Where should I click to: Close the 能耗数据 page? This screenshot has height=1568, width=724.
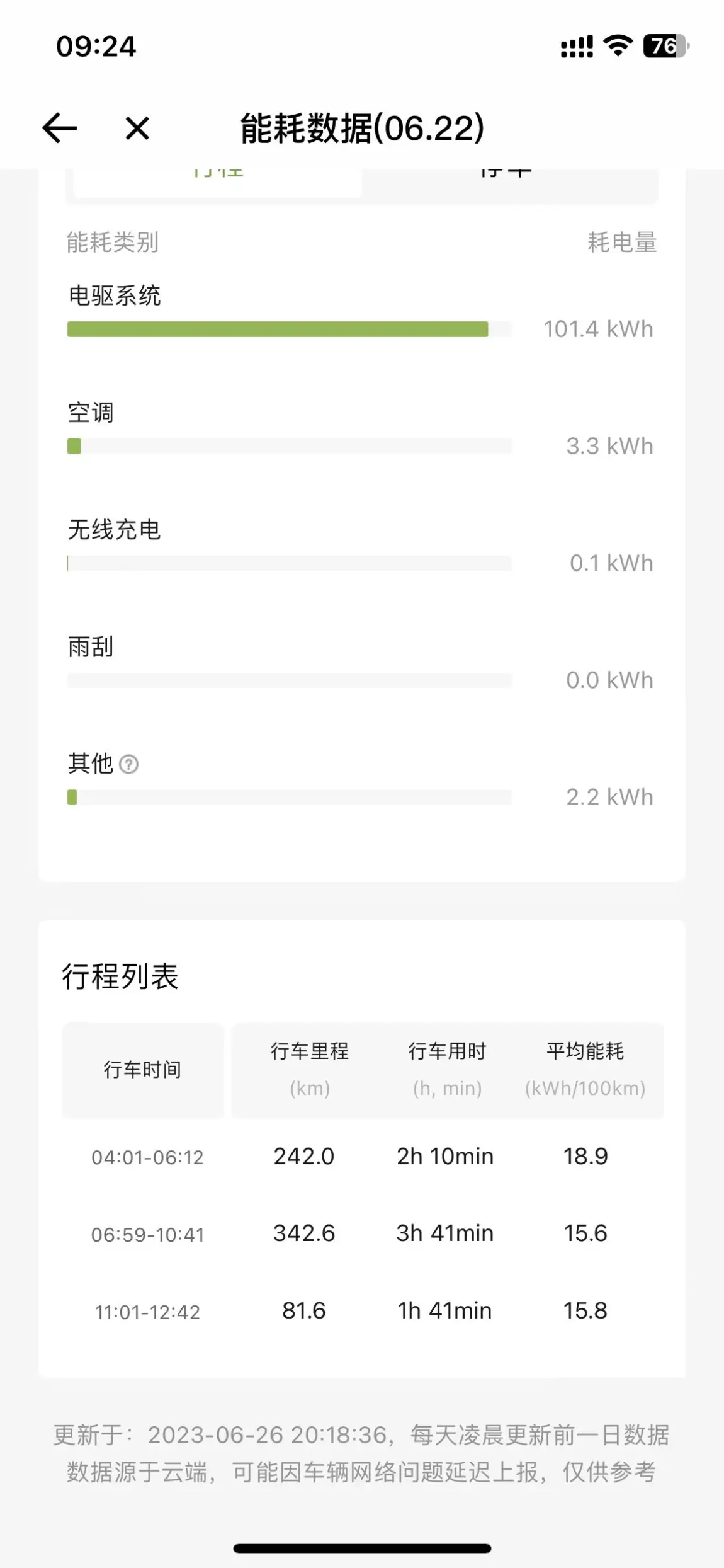coord(137,129)
